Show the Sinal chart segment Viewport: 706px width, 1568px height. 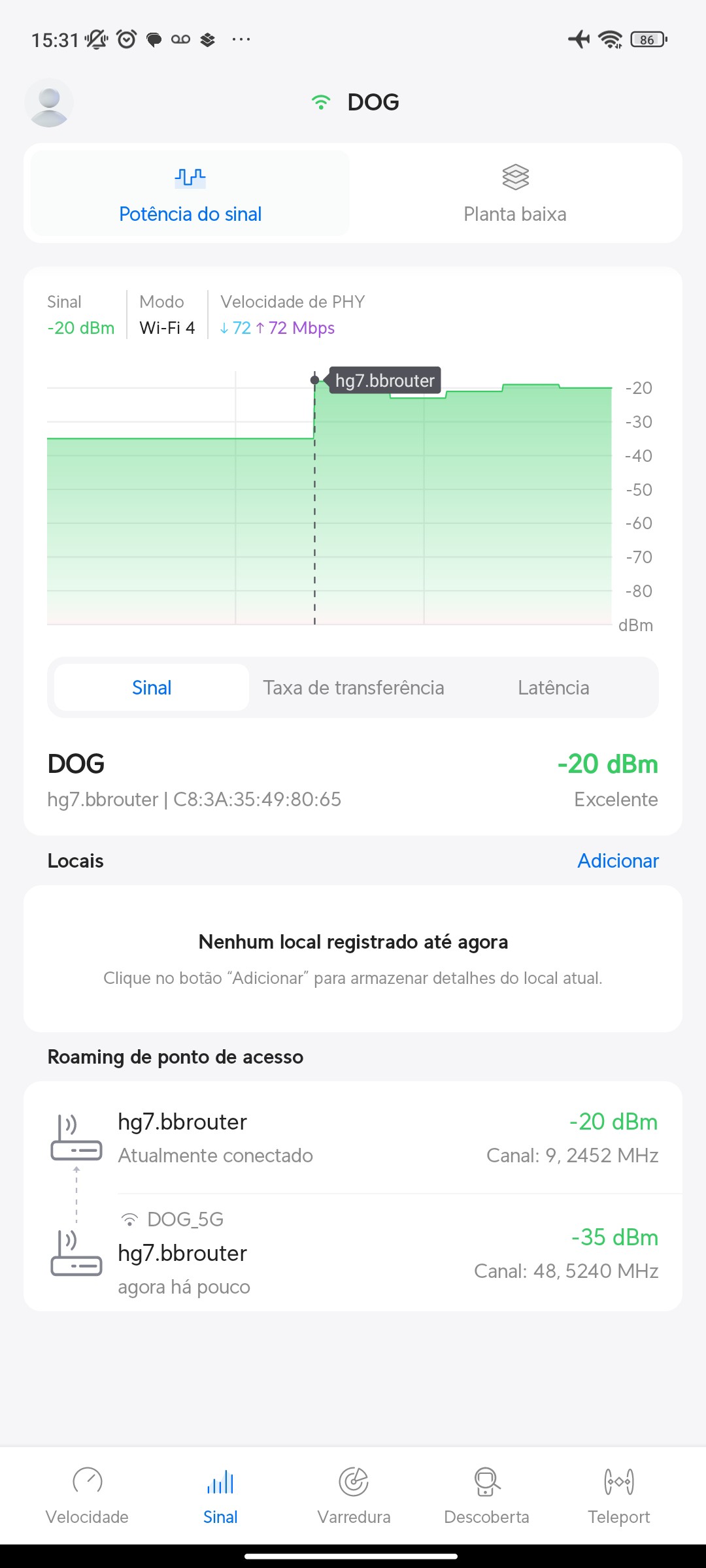coord(152,687)
